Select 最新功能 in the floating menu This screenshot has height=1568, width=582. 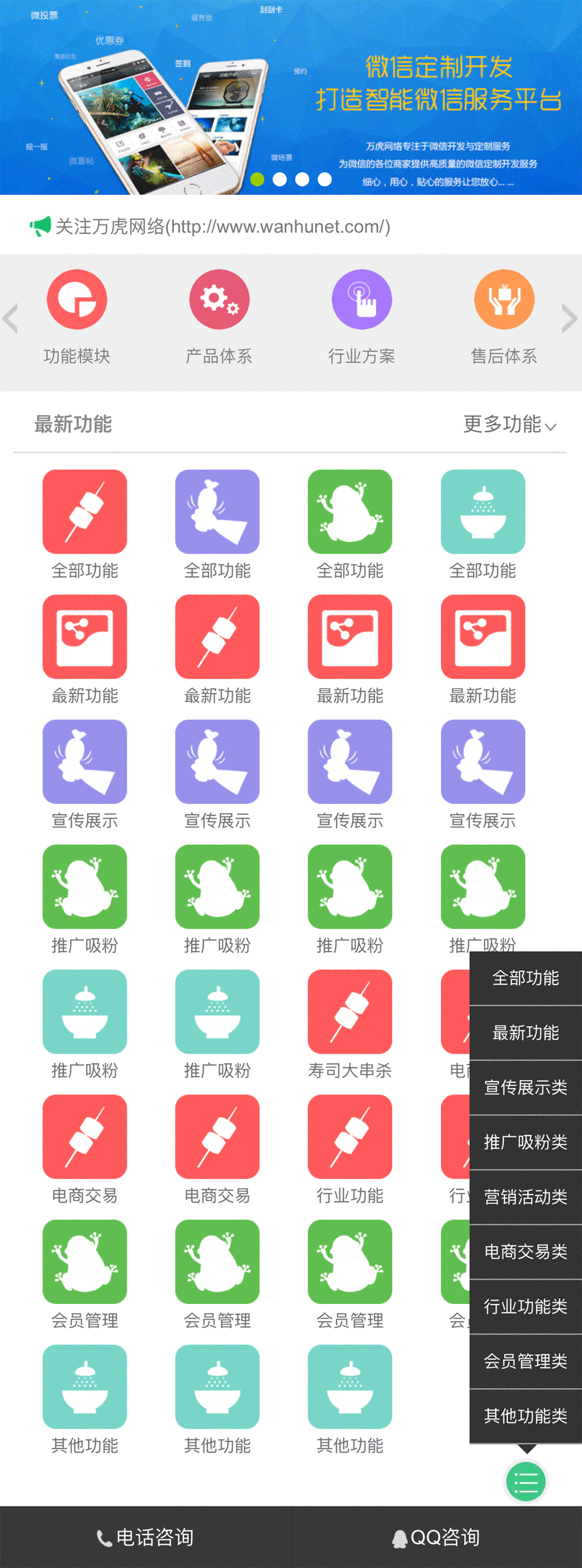[x=526, y=1033]
